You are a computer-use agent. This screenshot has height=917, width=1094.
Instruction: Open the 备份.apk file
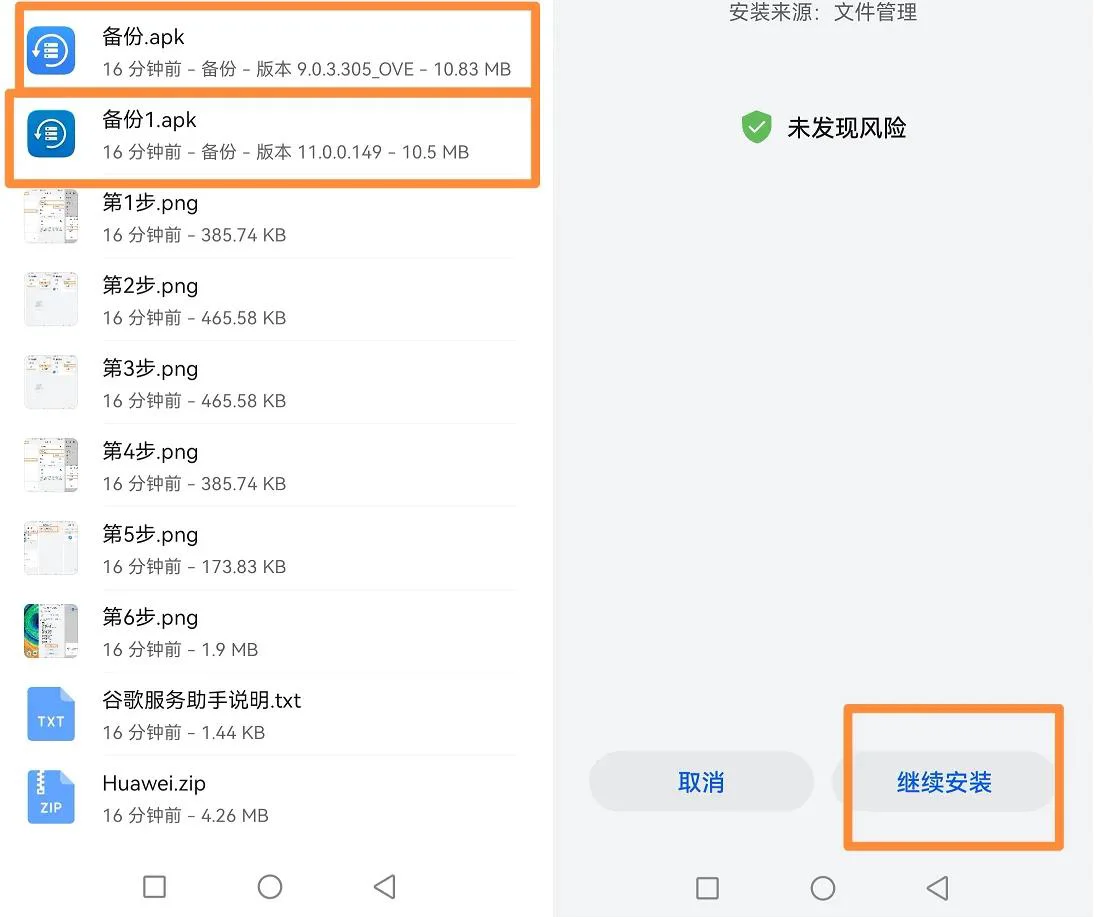pos(270,52)
